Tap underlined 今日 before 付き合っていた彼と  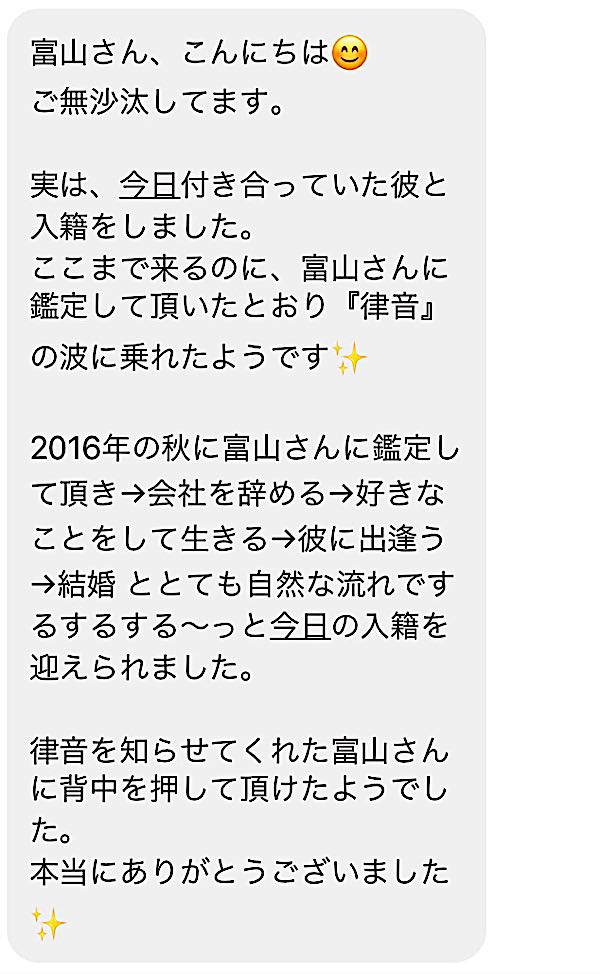pos(149,185)
